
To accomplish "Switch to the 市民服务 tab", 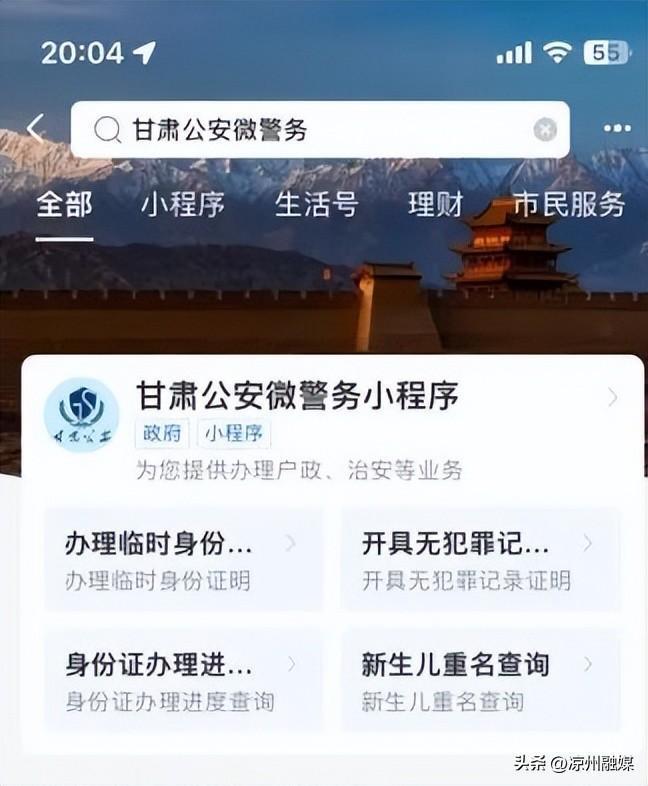I will (x=569, y=204).
